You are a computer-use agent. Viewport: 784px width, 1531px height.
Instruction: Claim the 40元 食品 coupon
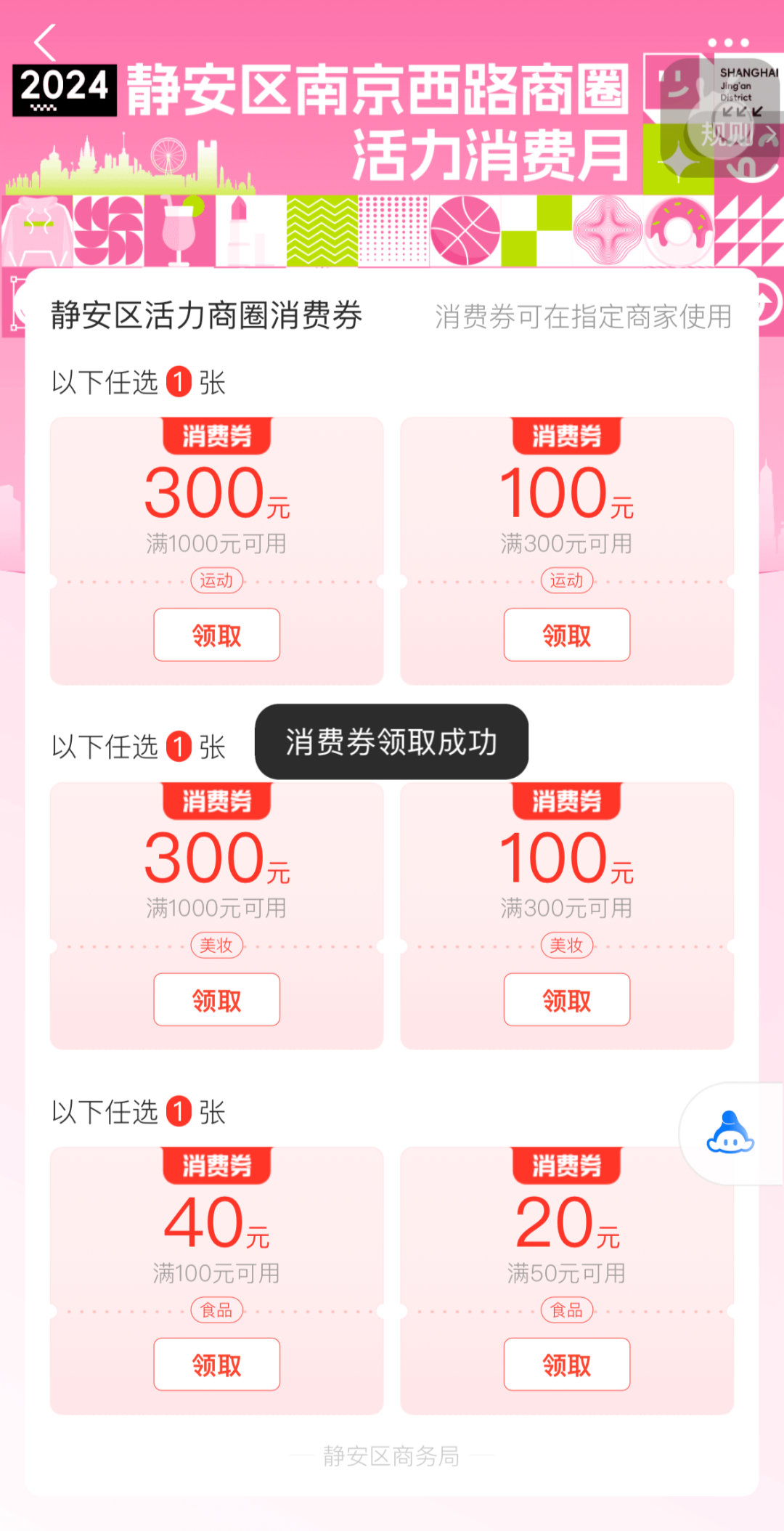(x=216, y=1365)
